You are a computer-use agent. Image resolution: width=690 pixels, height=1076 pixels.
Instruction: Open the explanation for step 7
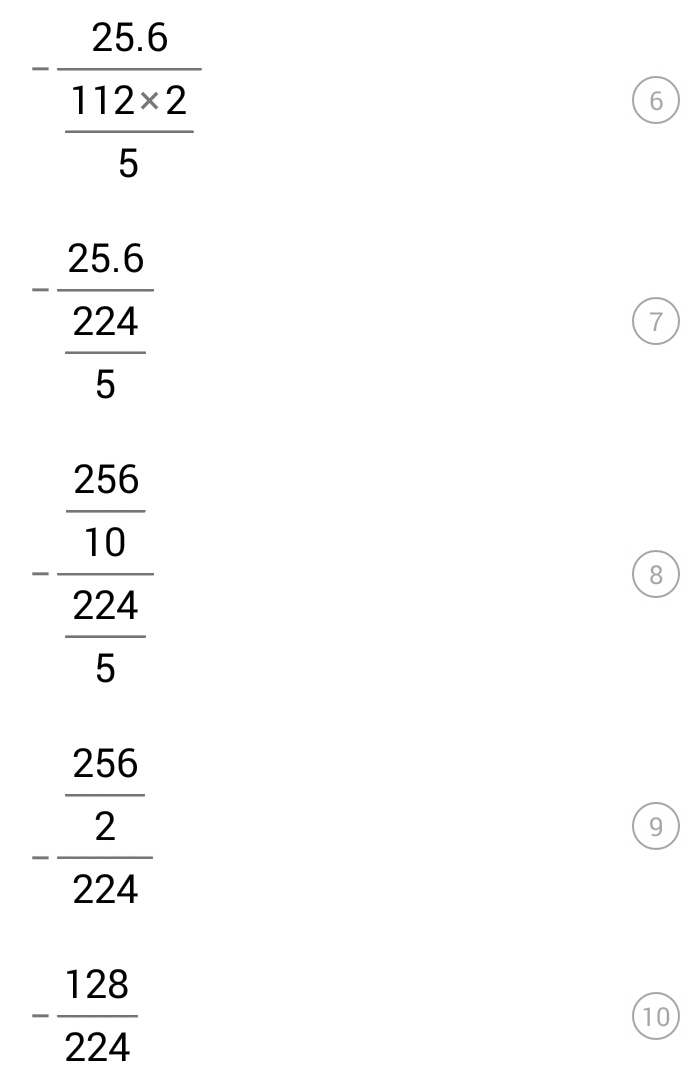point(656,322)
